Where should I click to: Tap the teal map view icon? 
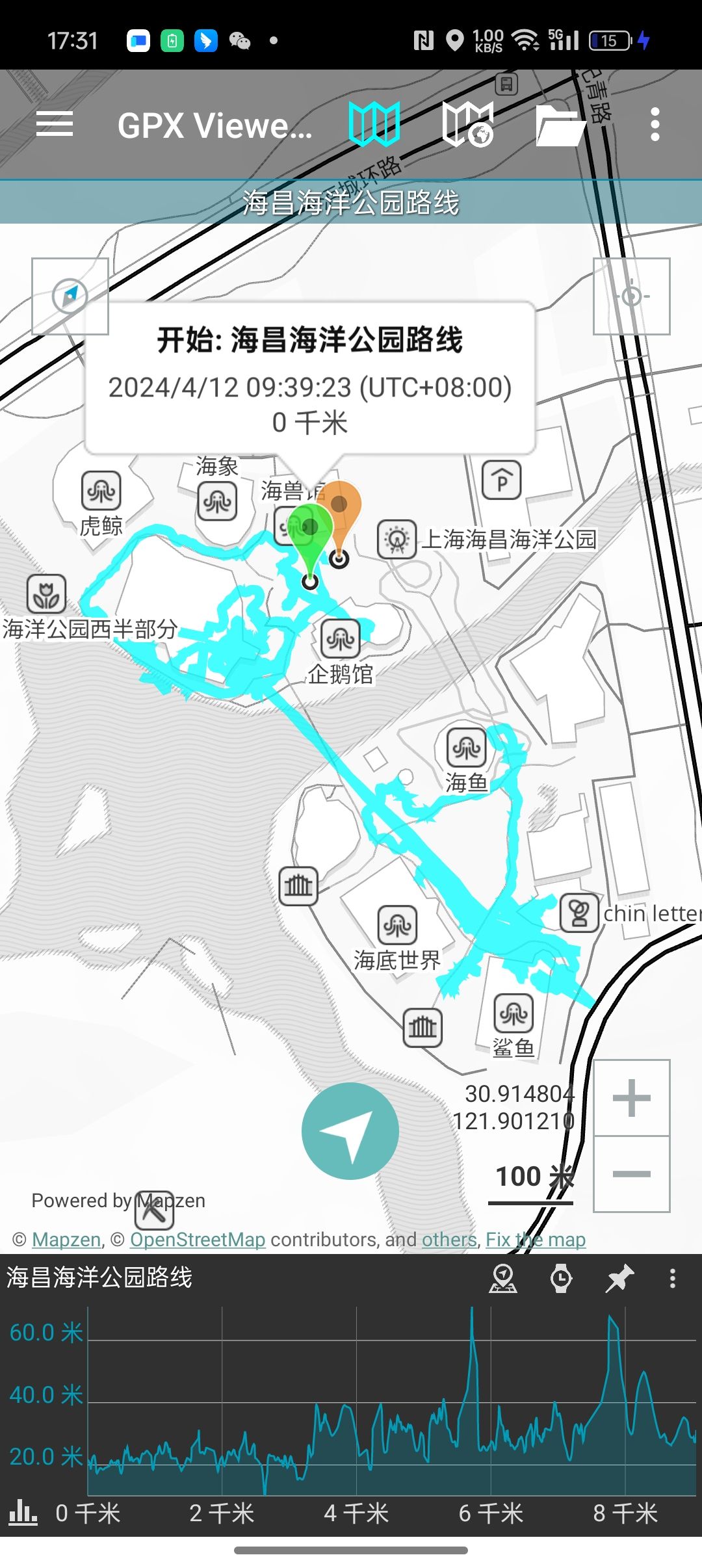(x=374, y=124)
